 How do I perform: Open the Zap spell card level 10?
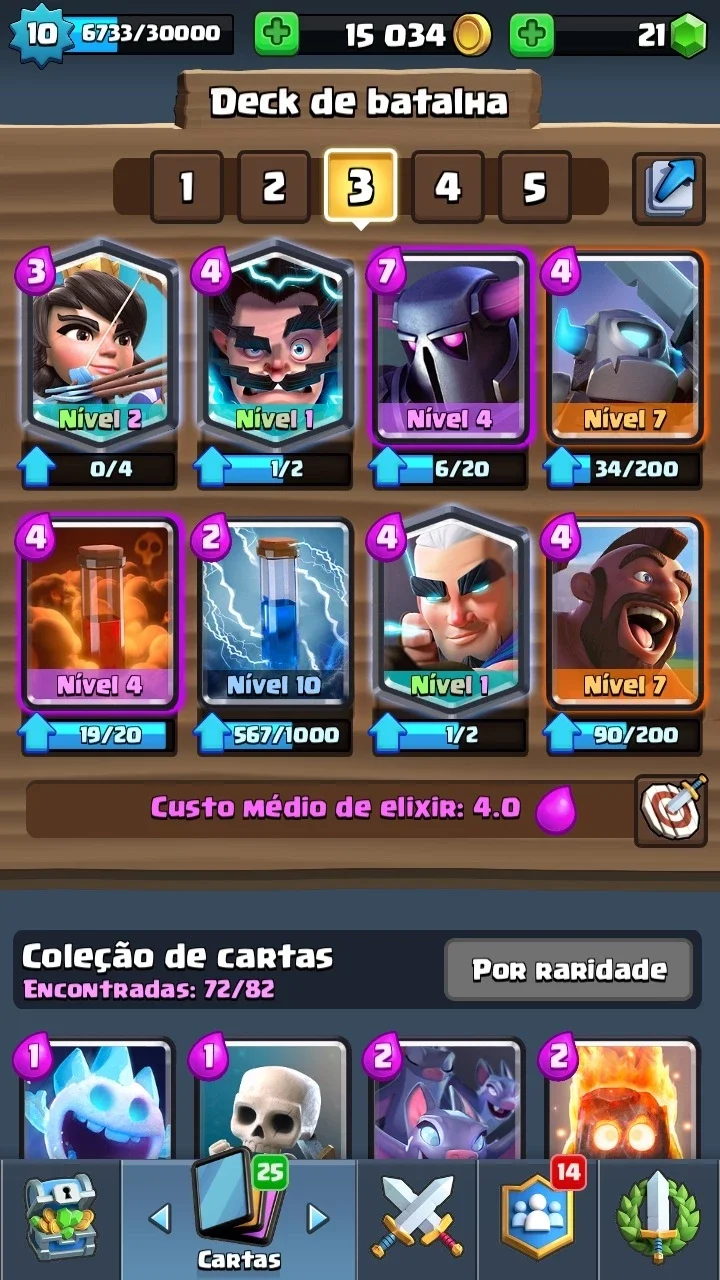pos(275,612)
